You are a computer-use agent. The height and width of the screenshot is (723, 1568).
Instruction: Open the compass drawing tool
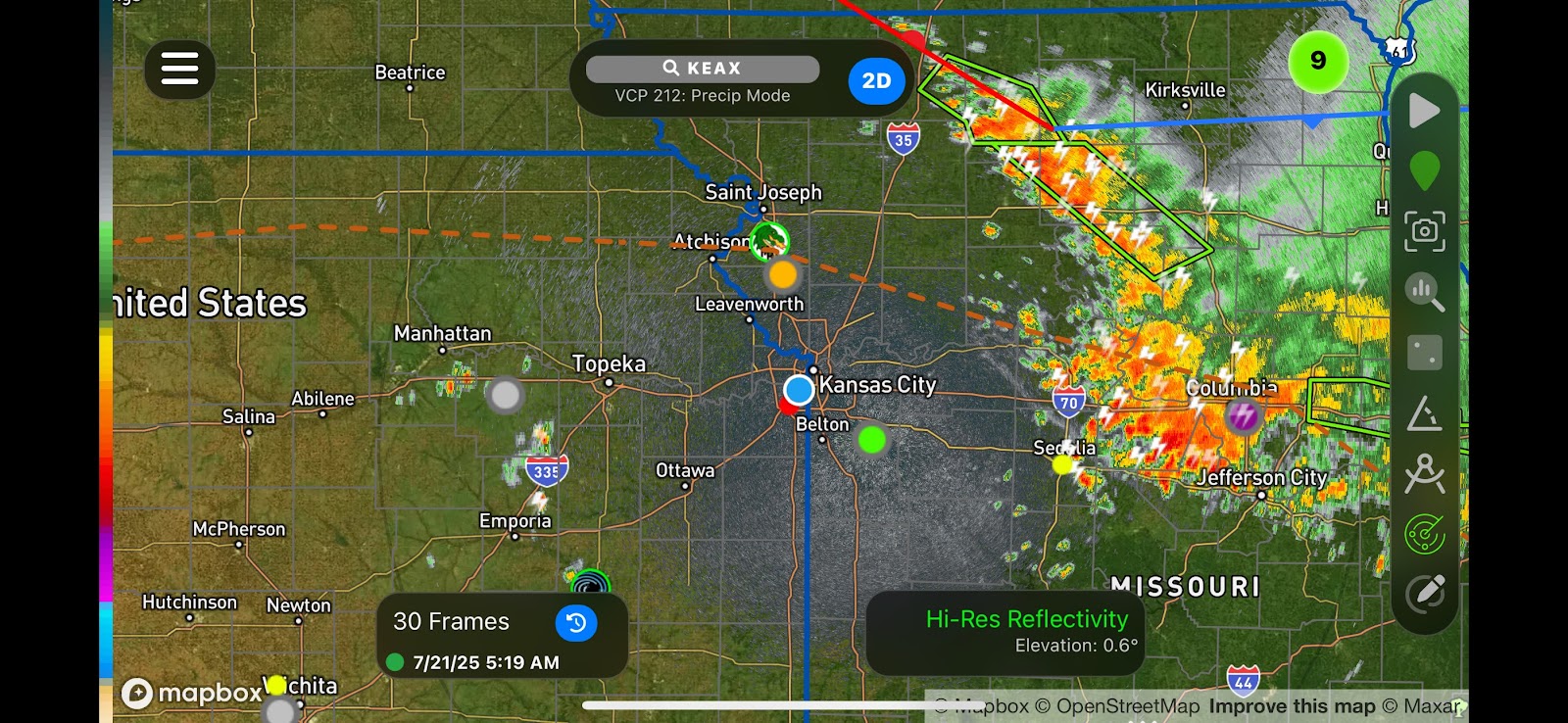[x=1424, y=474]
